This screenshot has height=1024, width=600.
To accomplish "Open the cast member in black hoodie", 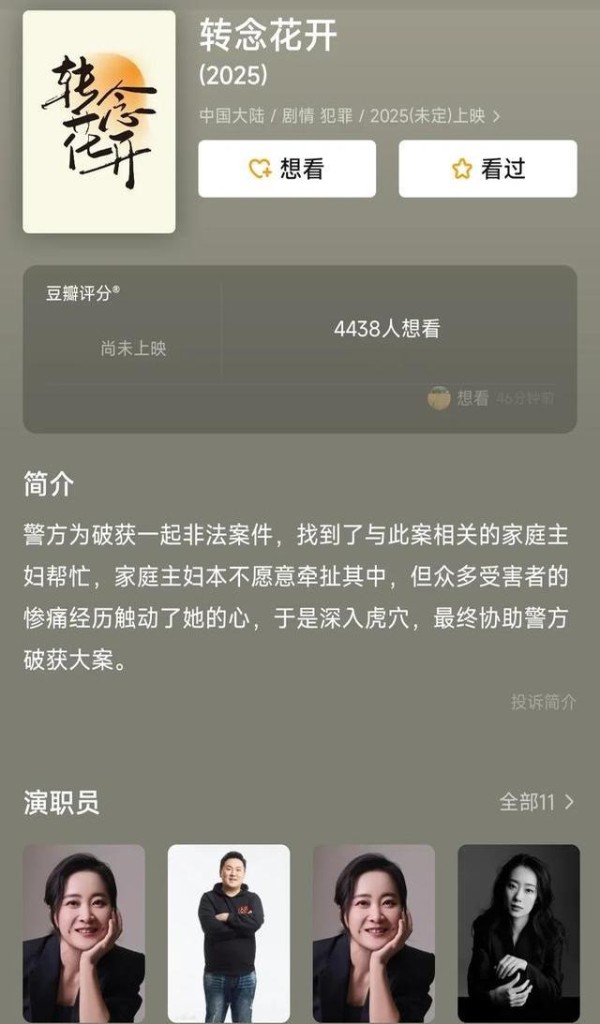I will tap(229, 932).
